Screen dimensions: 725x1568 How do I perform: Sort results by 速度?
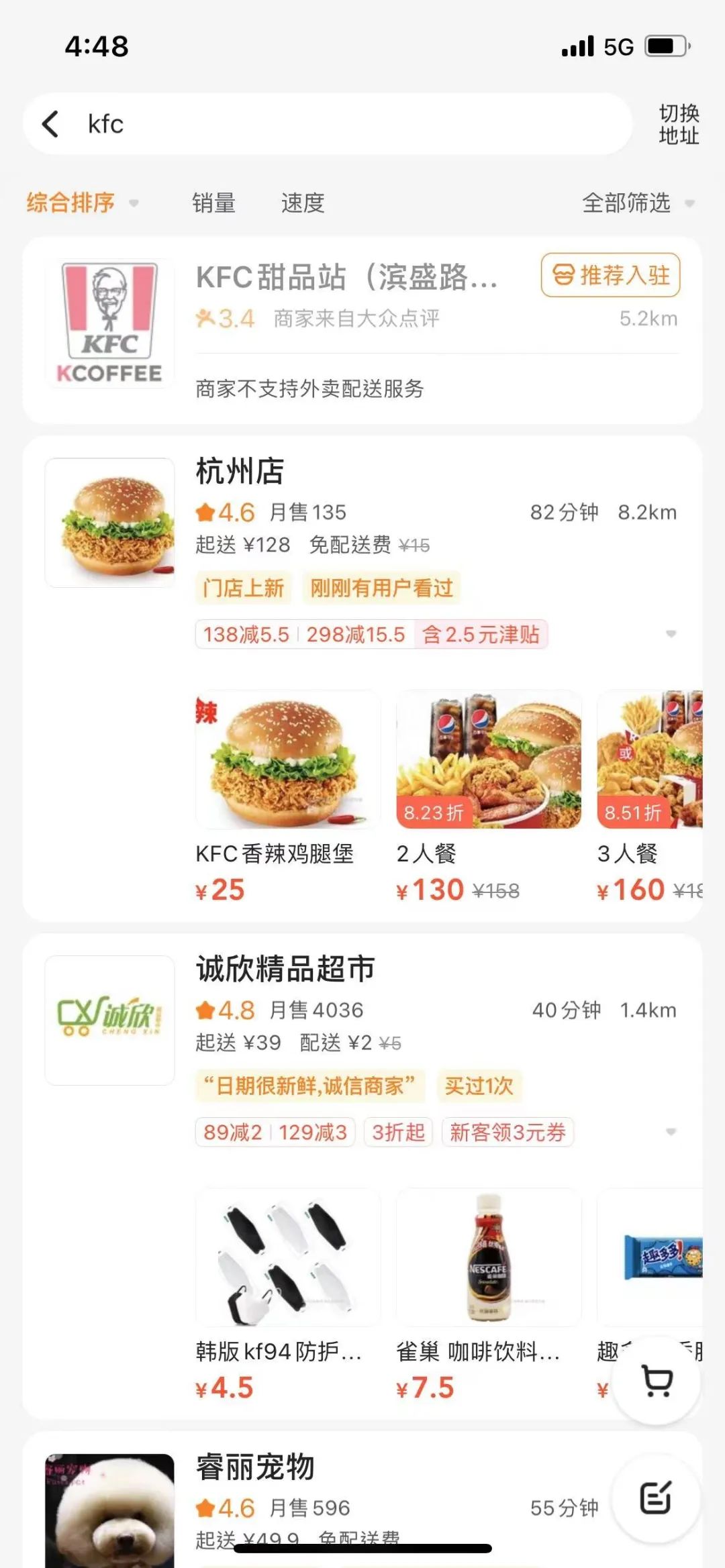pos(303,203)
